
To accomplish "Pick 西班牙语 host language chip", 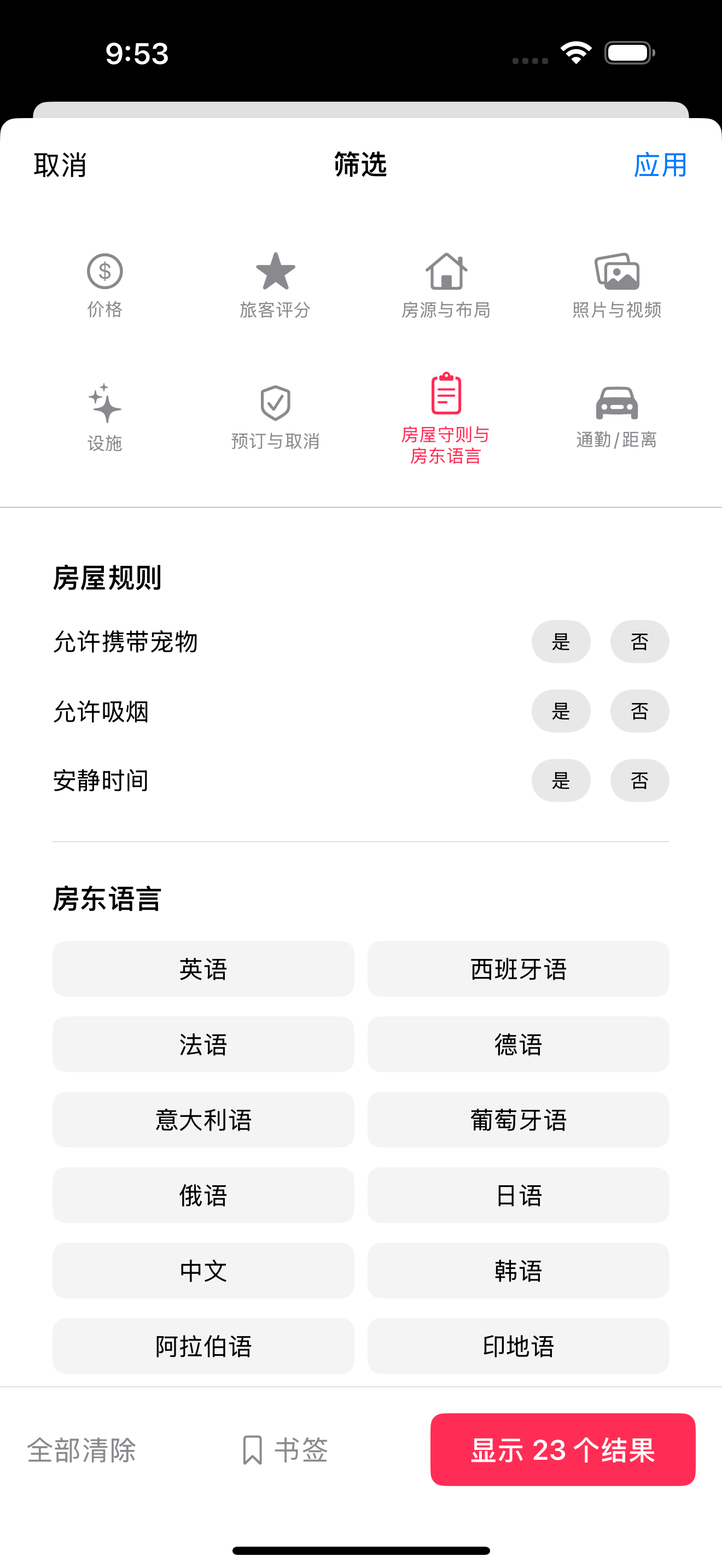I will [518, 969].
